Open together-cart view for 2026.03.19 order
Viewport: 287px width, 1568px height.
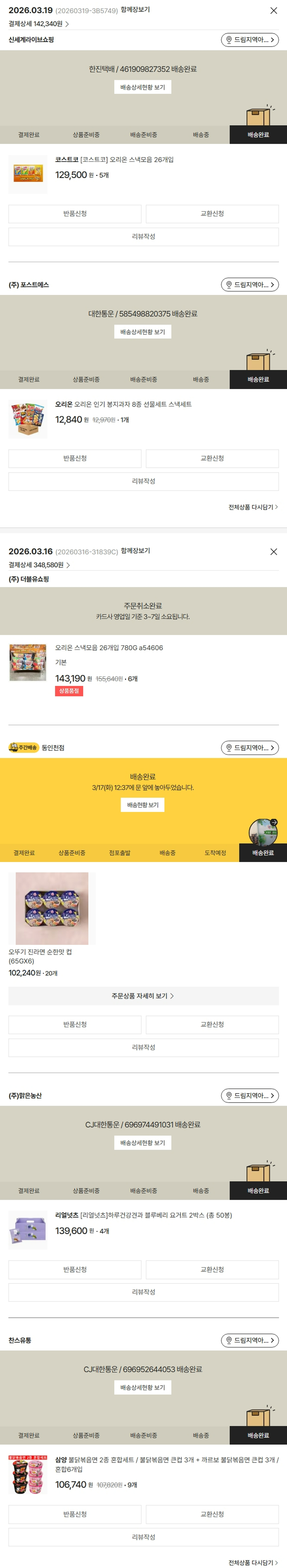click(135, 10)
